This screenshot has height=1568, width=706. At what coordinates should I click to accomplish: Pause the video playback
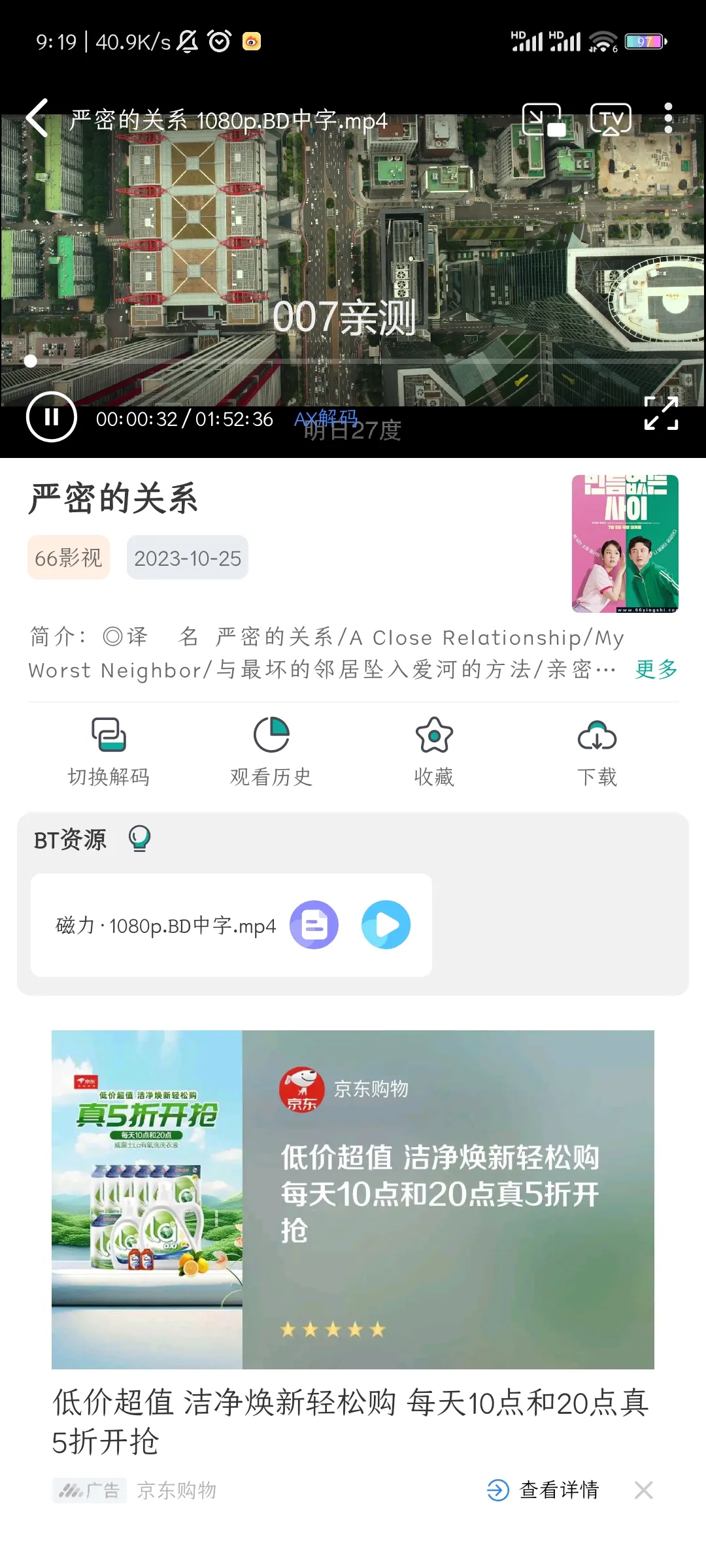click(51, 417)
